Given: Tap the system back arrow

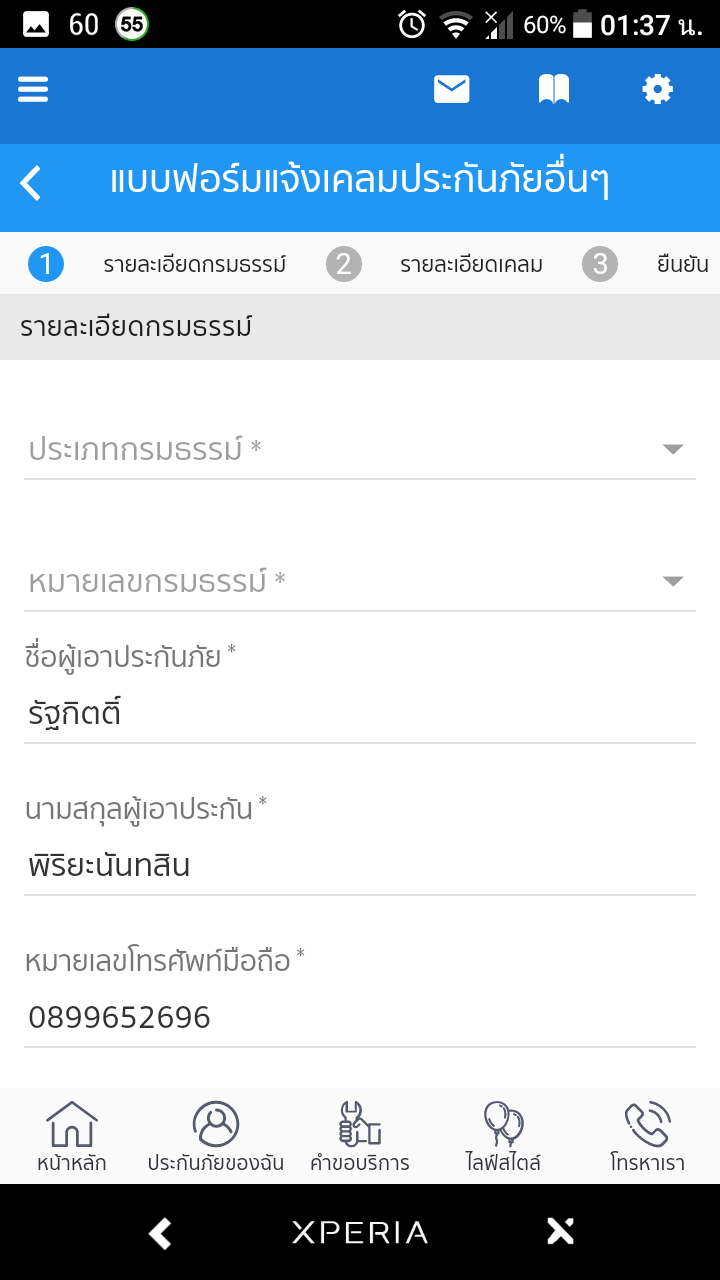Looking at the screenshot, I should [160, 1233].
